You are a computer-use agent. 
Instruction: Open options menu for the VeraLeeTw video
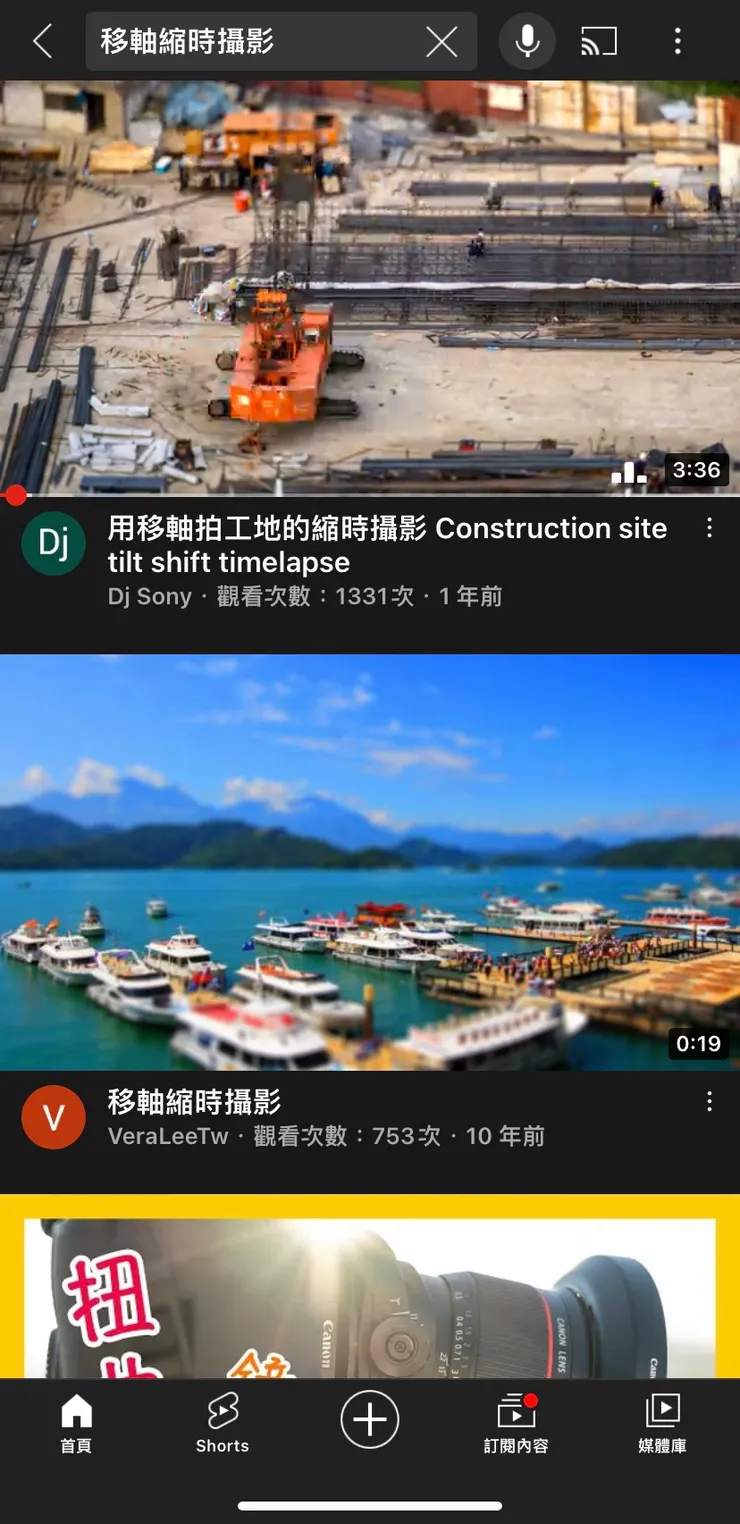710,1100
